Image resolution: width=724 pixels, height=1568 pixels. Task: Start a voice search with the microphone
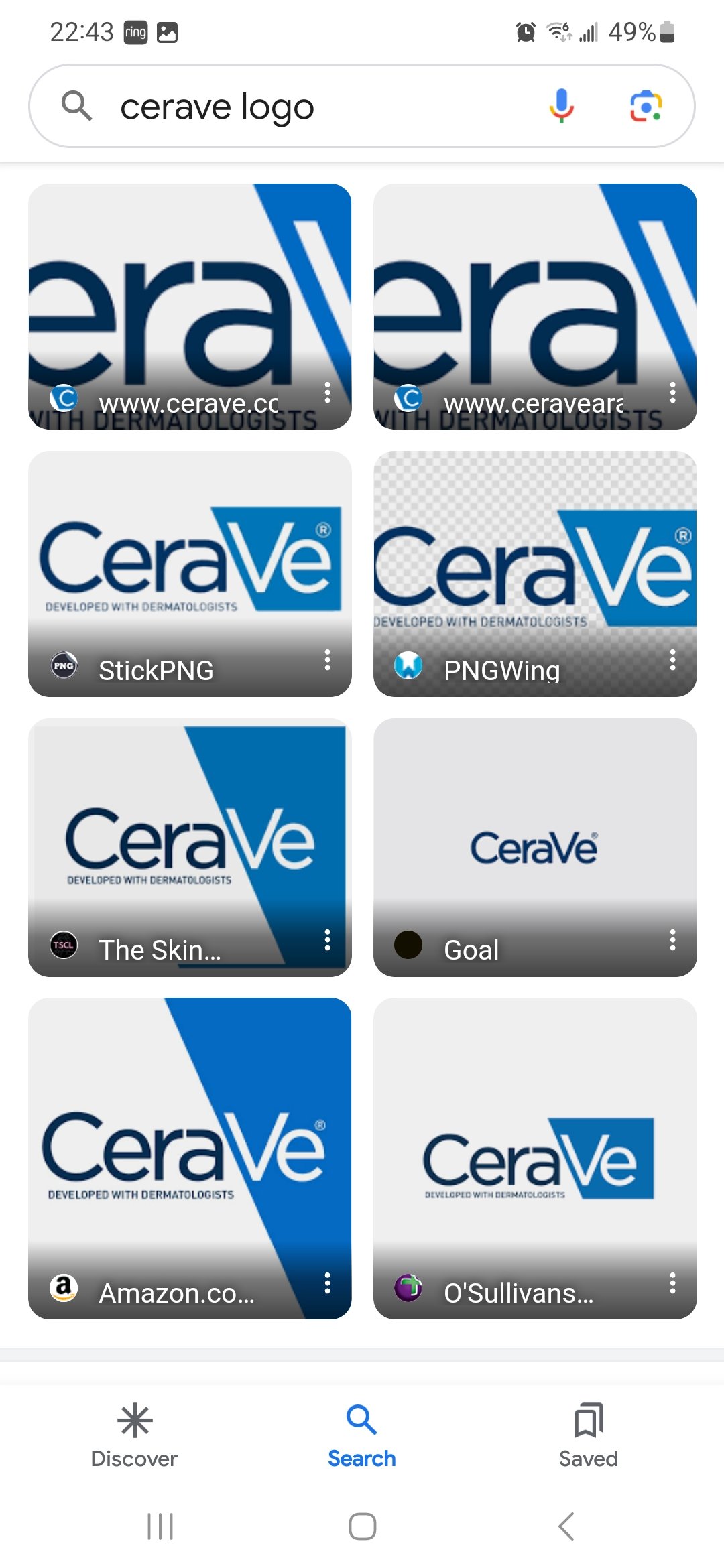(561, 107)
